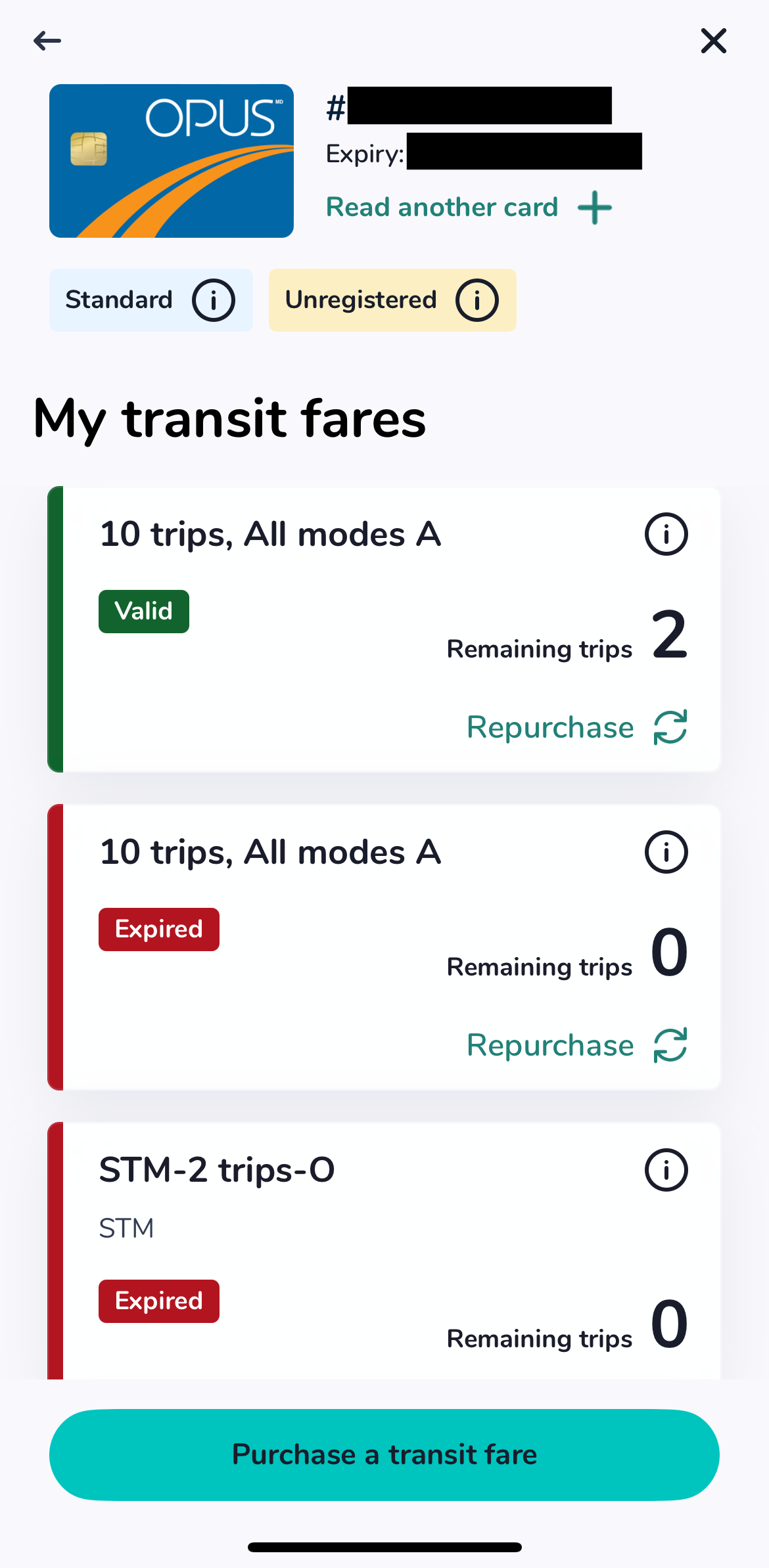Tap the Valid status badge
This screenshot has width=769, height=1568.
[x=143, y=611]
